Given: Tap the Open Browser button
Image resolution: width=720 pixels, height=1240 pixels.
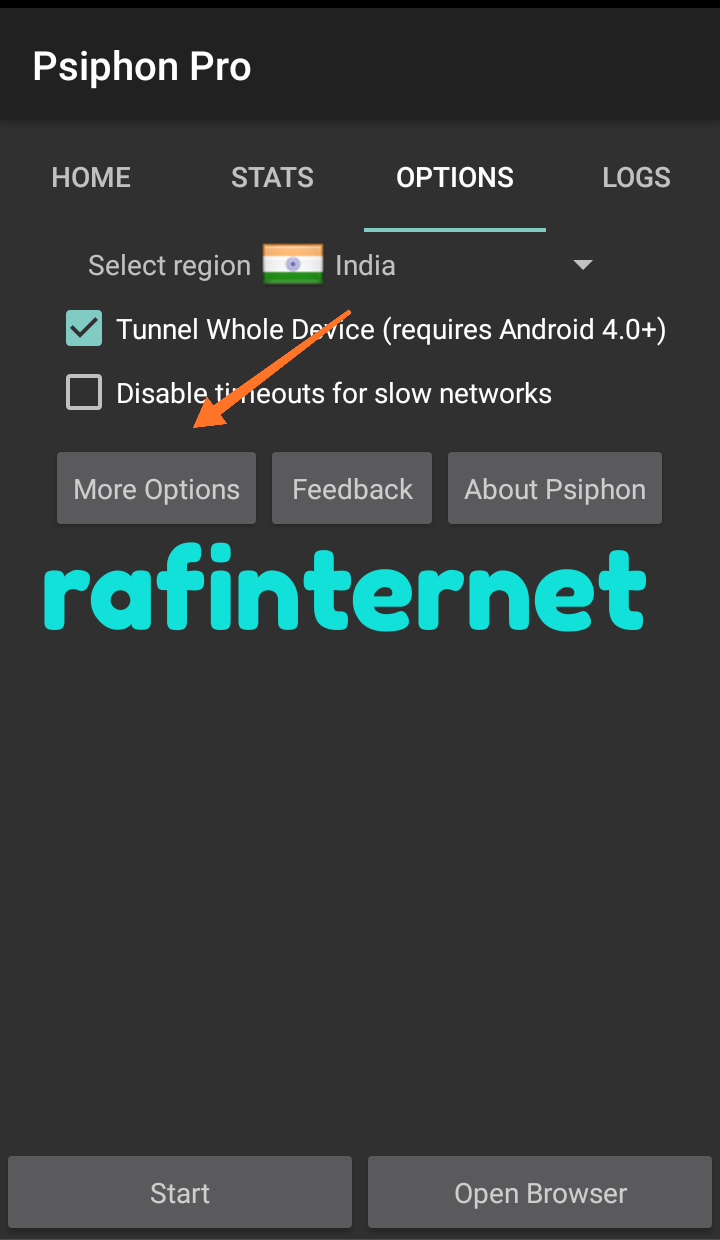Looking at the screenshot, I should [x=540, y=1192].
